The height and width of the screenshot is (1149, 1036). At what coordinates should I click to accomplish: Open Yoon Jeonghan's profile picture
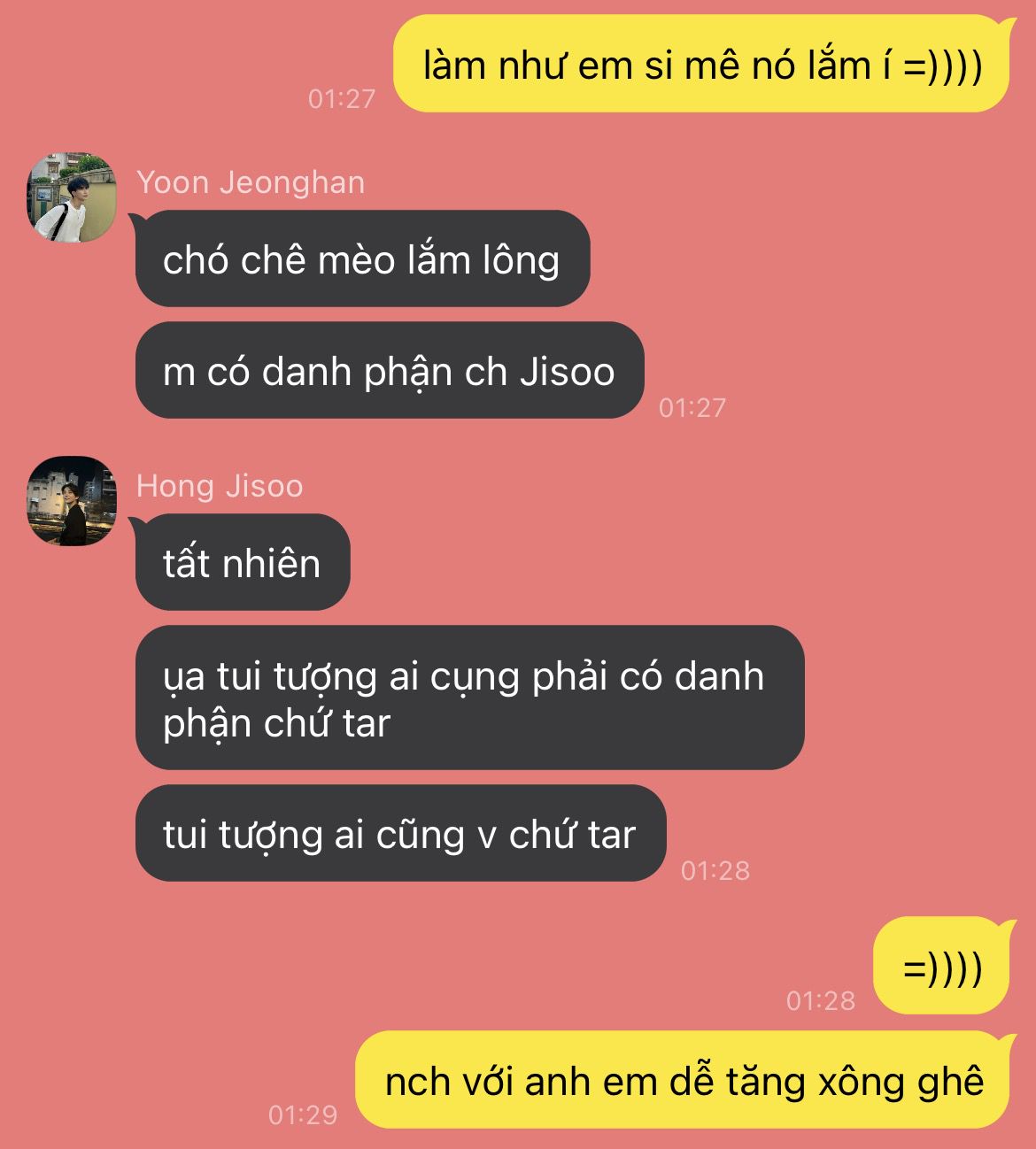click(72, 197)
